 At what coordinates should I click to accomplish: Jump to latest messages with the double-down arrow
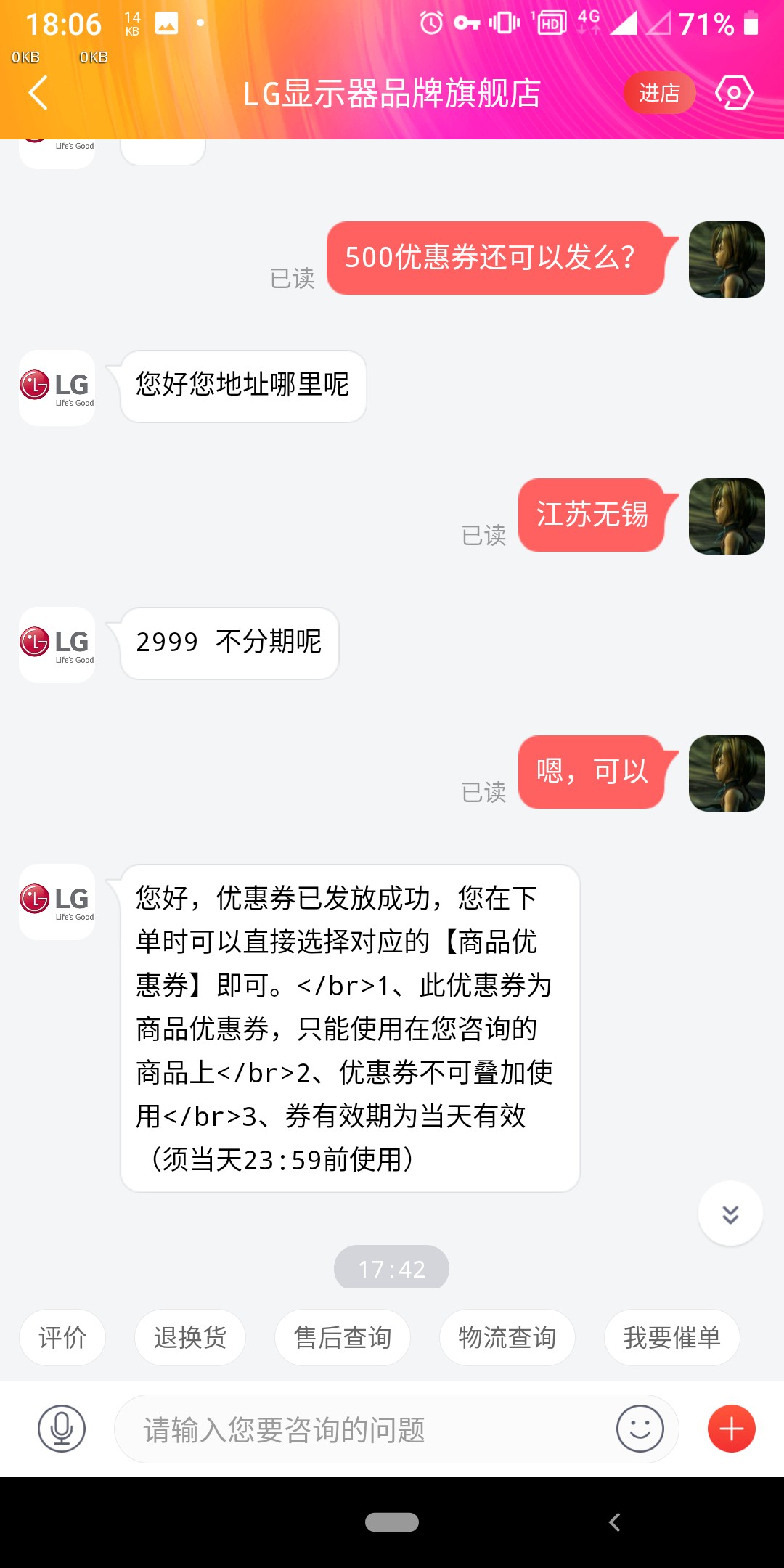(730, 1214)
